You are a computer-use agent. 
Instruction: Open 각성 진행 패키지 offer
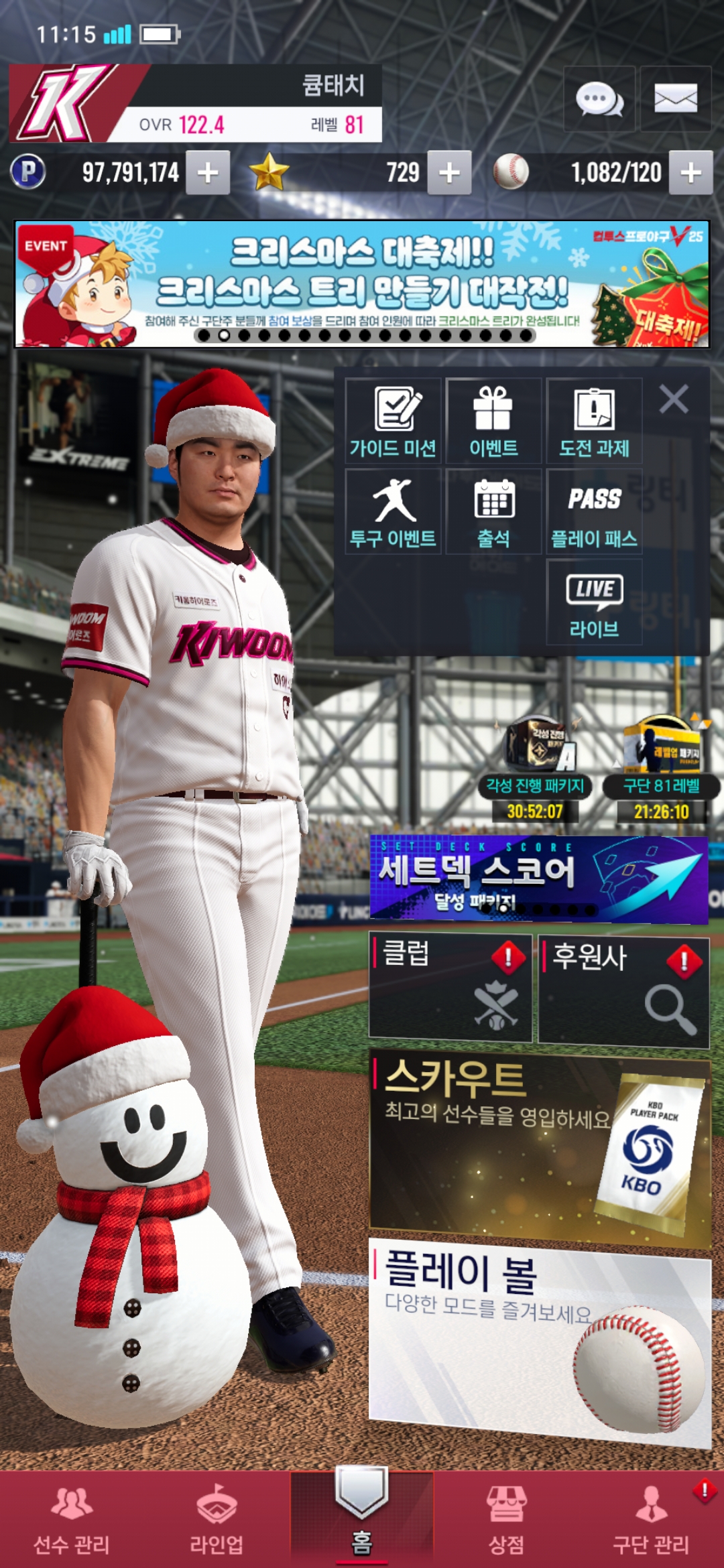(535, 771)
